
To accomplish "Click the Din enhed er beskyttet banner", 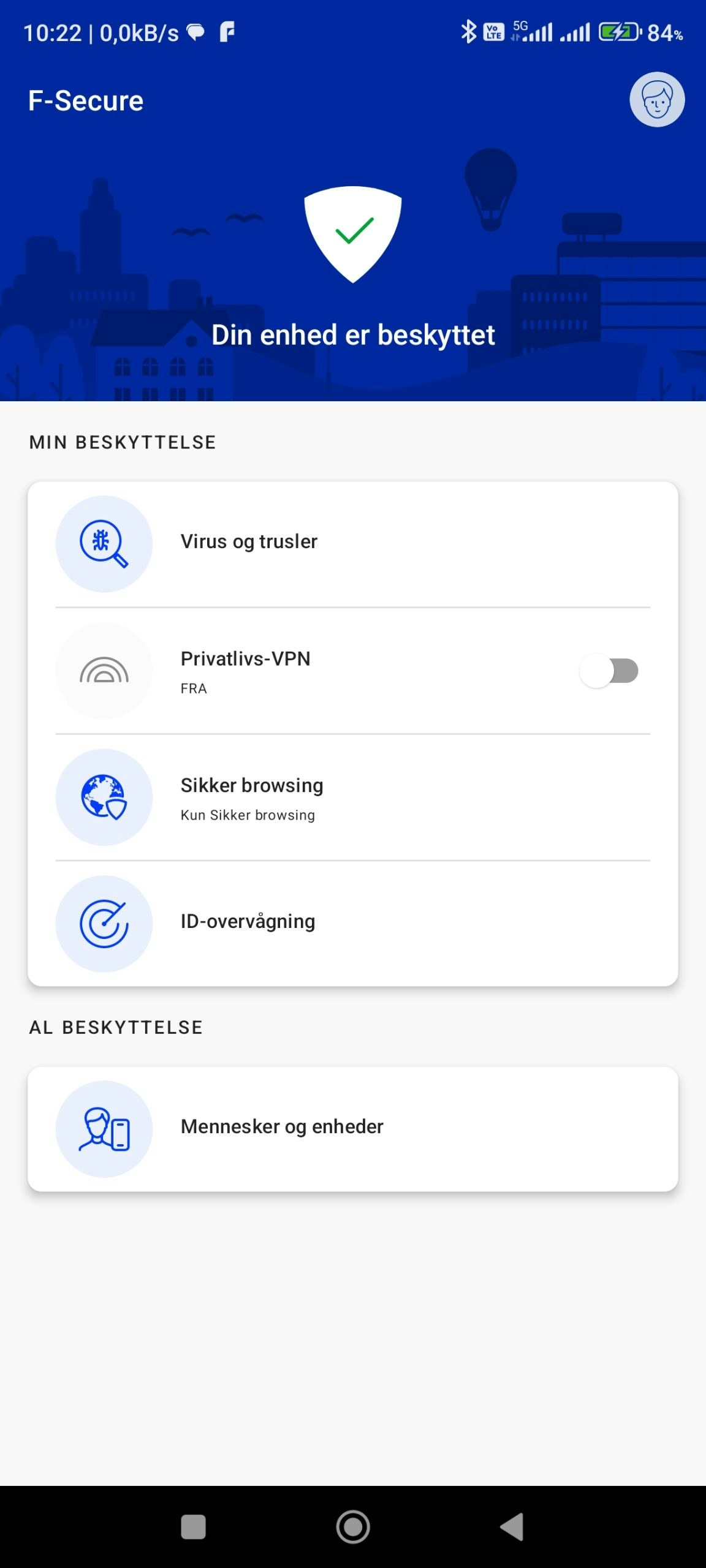I will 352,334.
